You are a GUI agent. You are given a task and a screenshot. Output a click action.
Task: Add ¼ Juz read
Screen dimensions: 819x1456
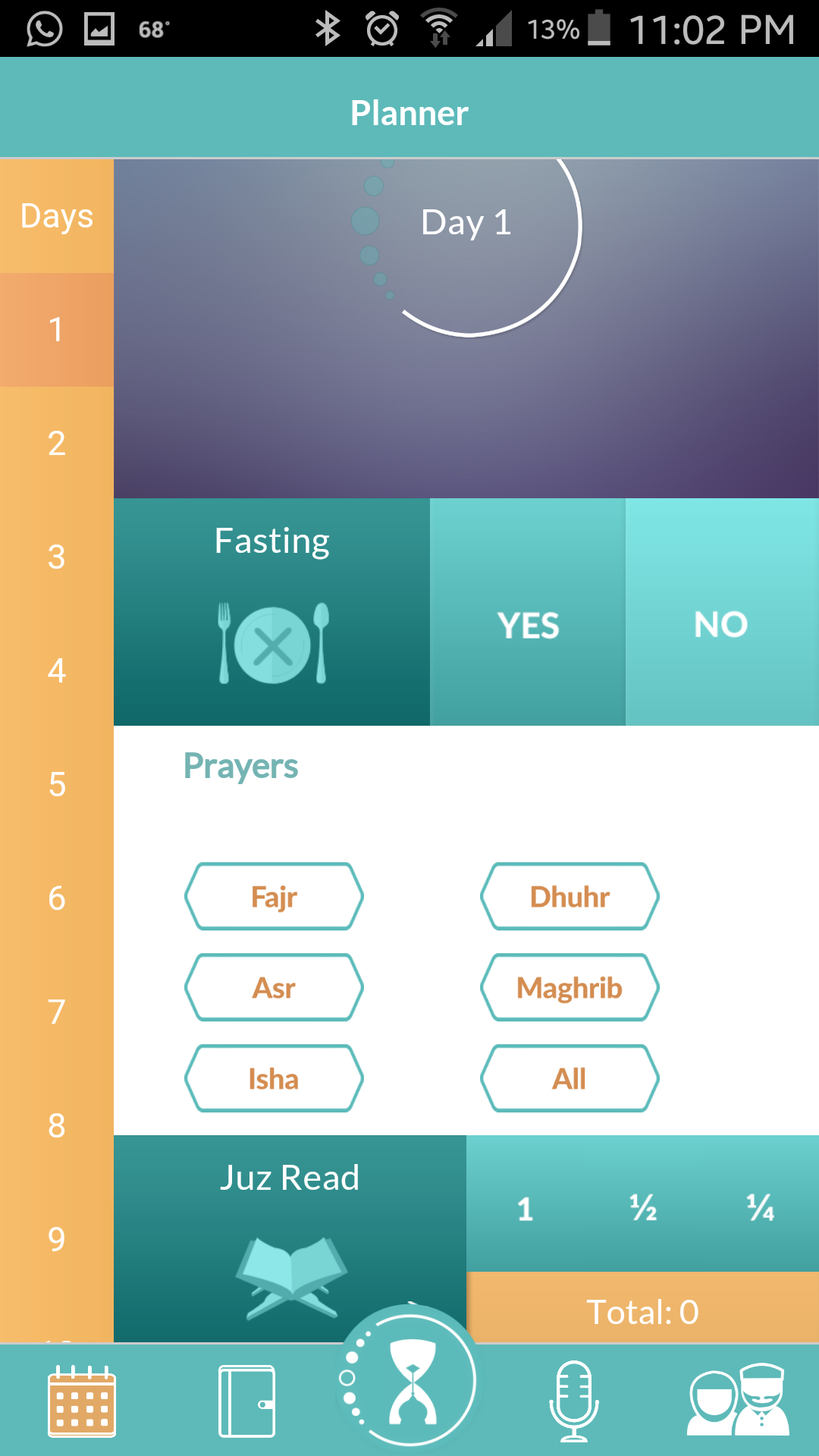(x=760, y=1207)
